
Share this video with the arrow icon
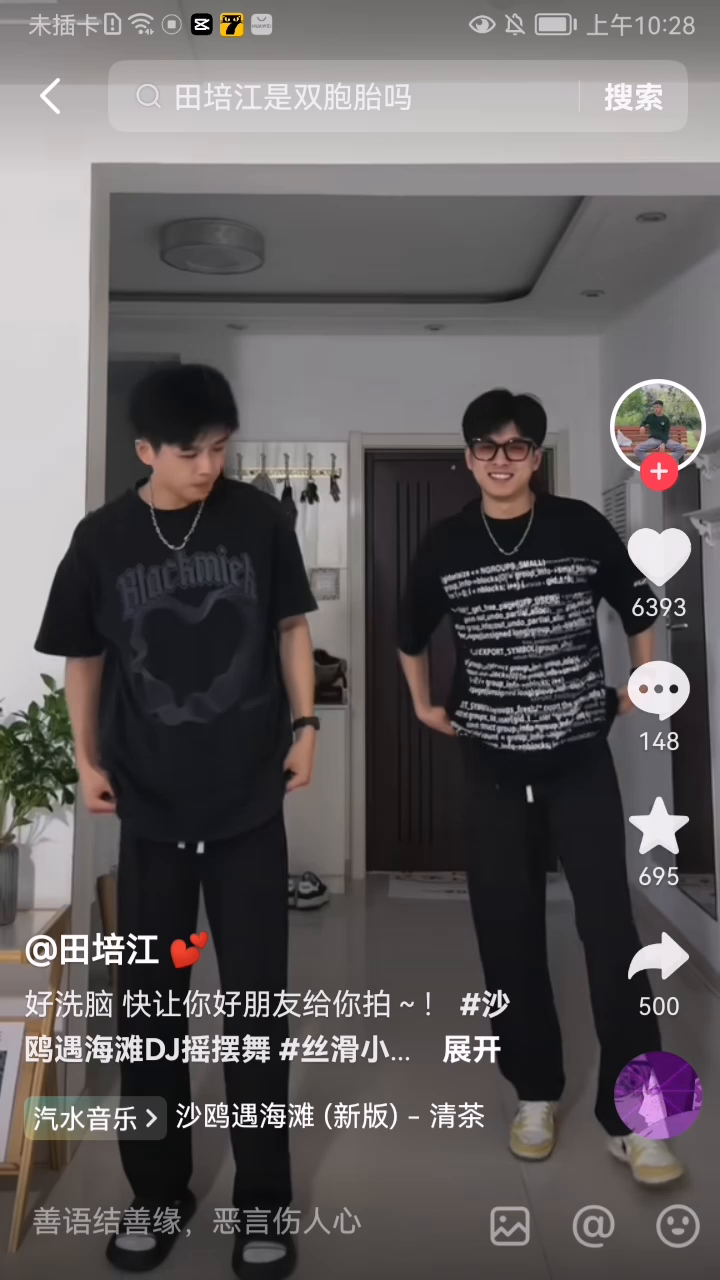click(x=658, y=960)
